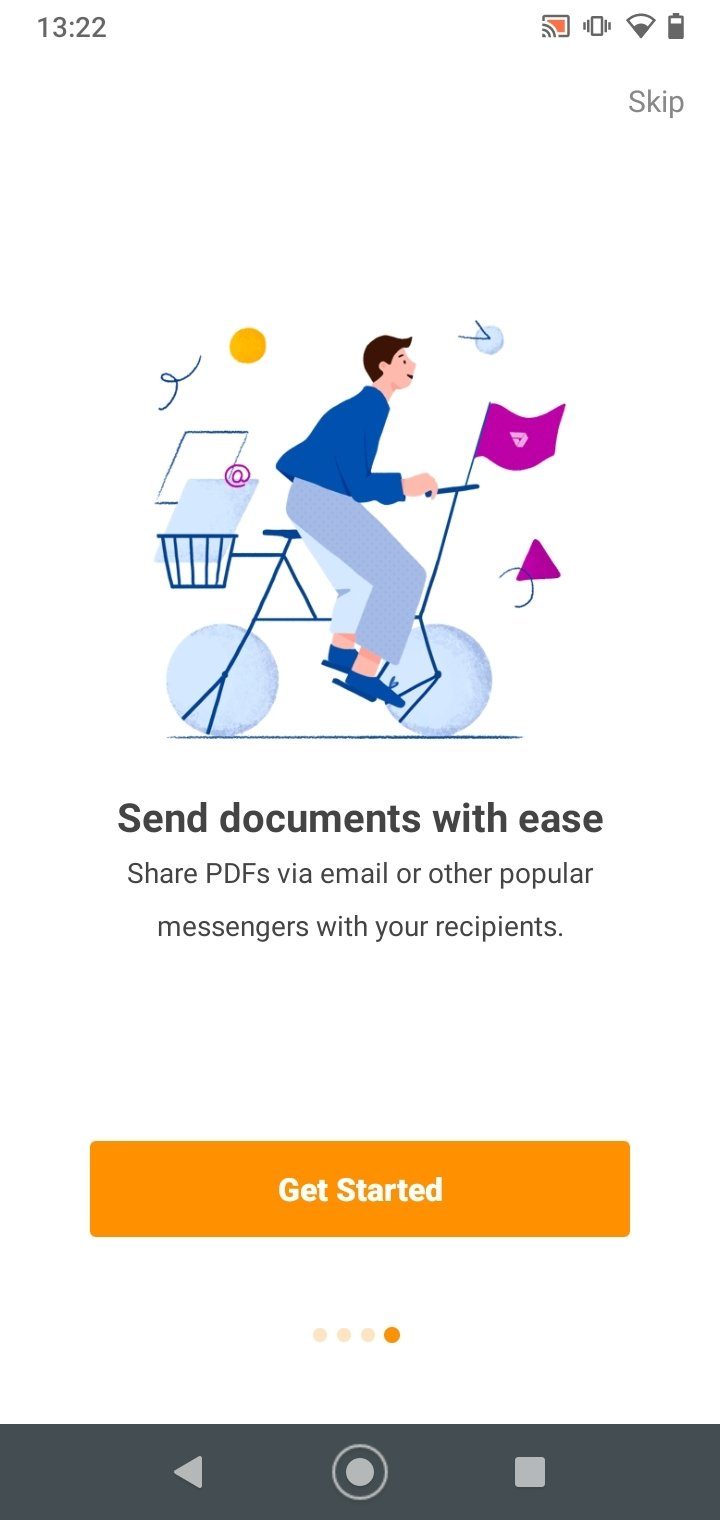720x1520 pixels.
Task: Skip the onboarding intro
Action: tap(656, 102)
